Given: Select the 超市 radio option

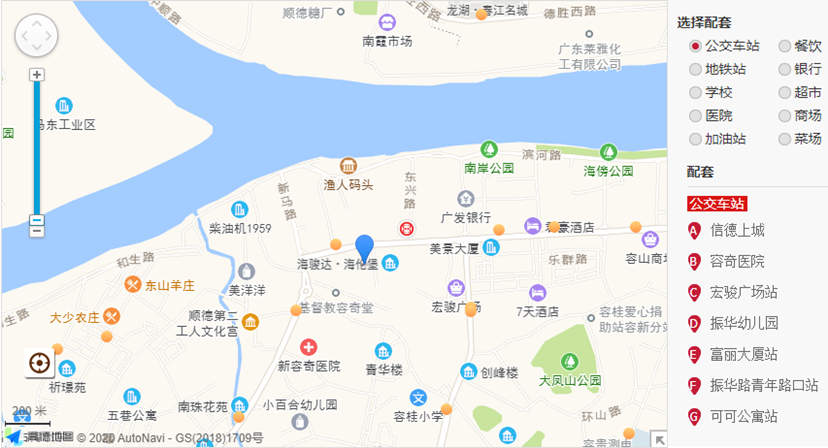Looking at the screenshot, I should [785, 92].
